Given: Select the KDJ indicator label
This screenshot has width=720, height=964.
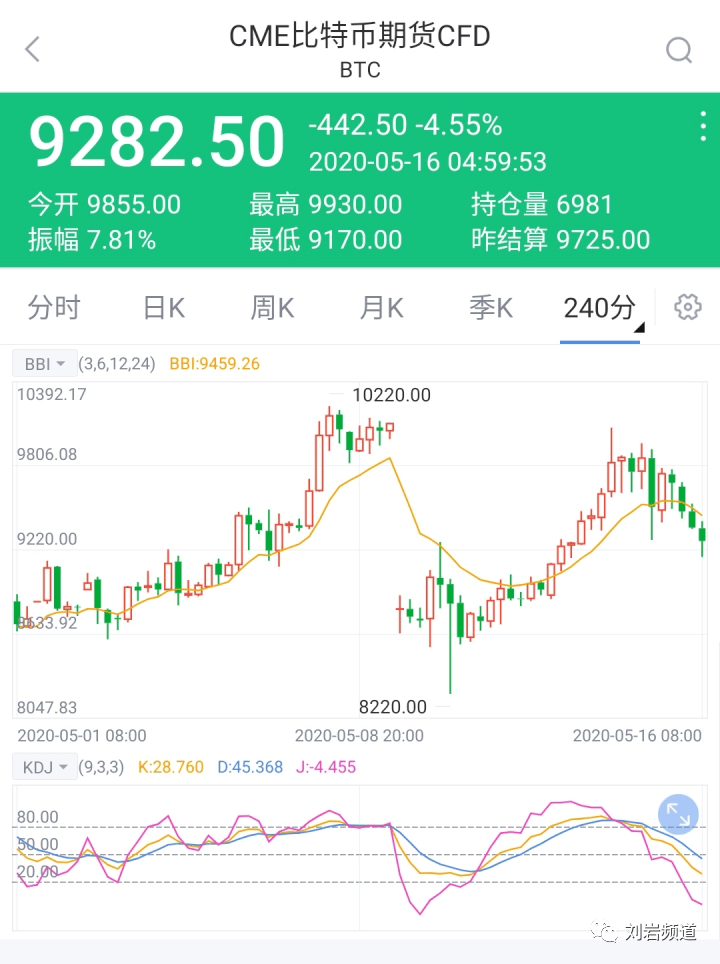Looking at the screenshot, I should (36, 766).
